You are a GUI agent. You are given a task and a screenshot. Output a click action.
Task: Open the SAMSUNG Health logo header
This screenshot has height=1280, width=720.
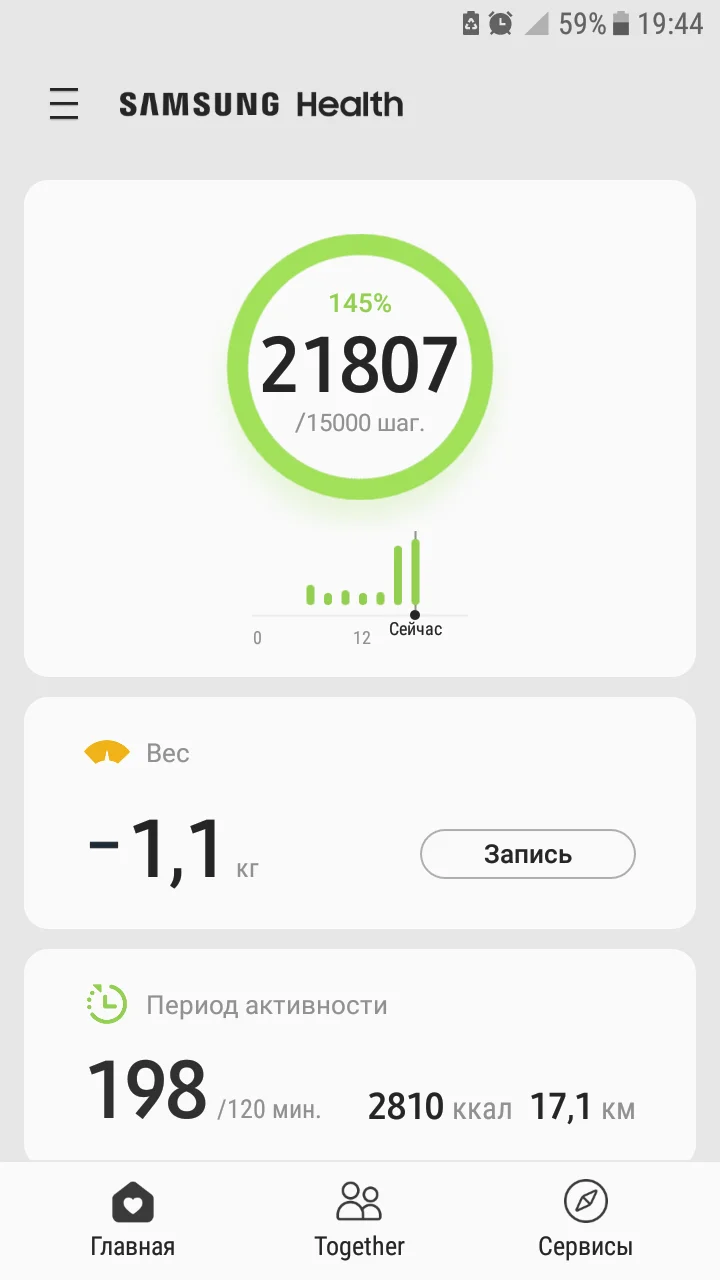262,104
